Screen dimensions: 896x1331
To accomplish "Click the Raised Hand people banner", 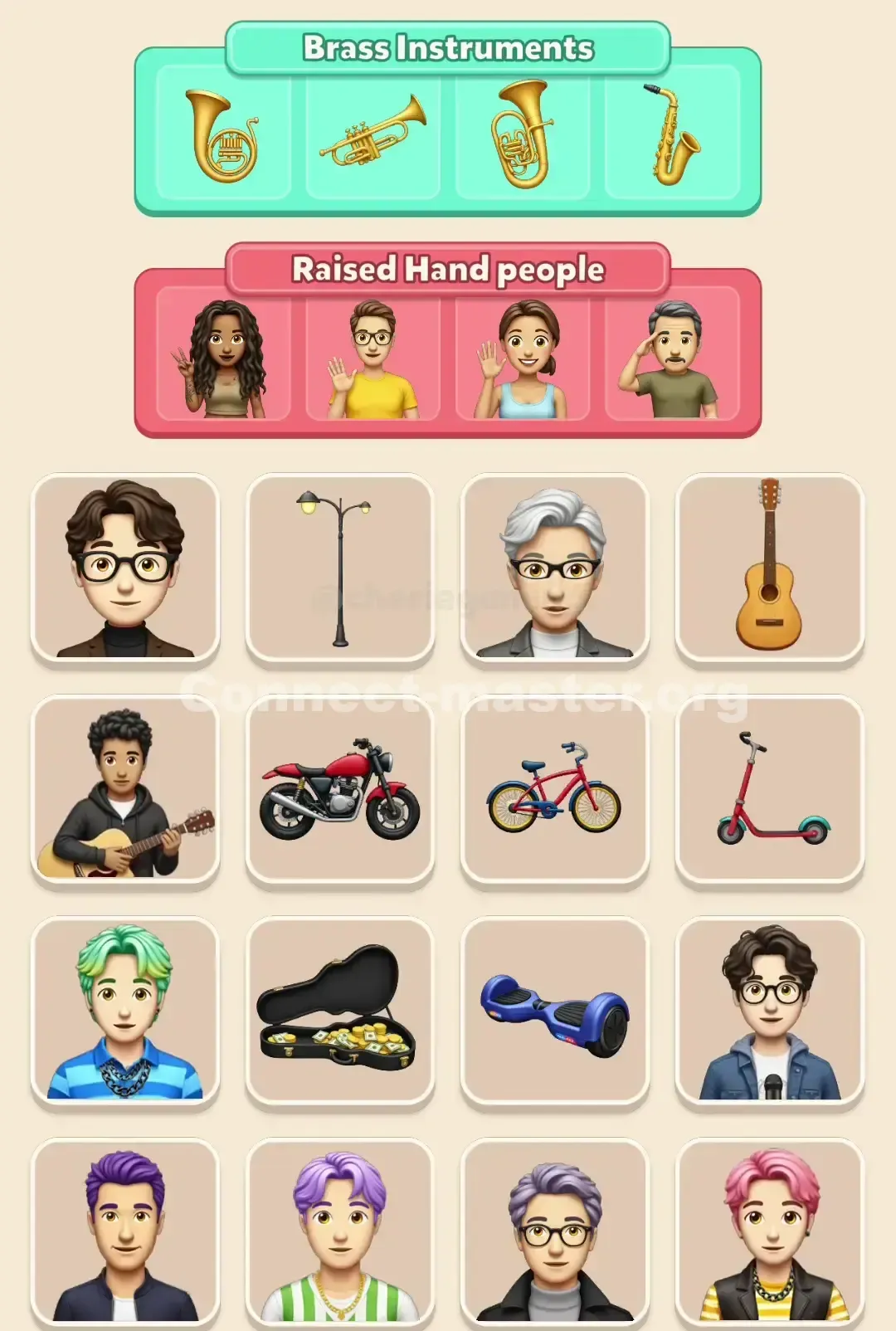I will 448,268.
